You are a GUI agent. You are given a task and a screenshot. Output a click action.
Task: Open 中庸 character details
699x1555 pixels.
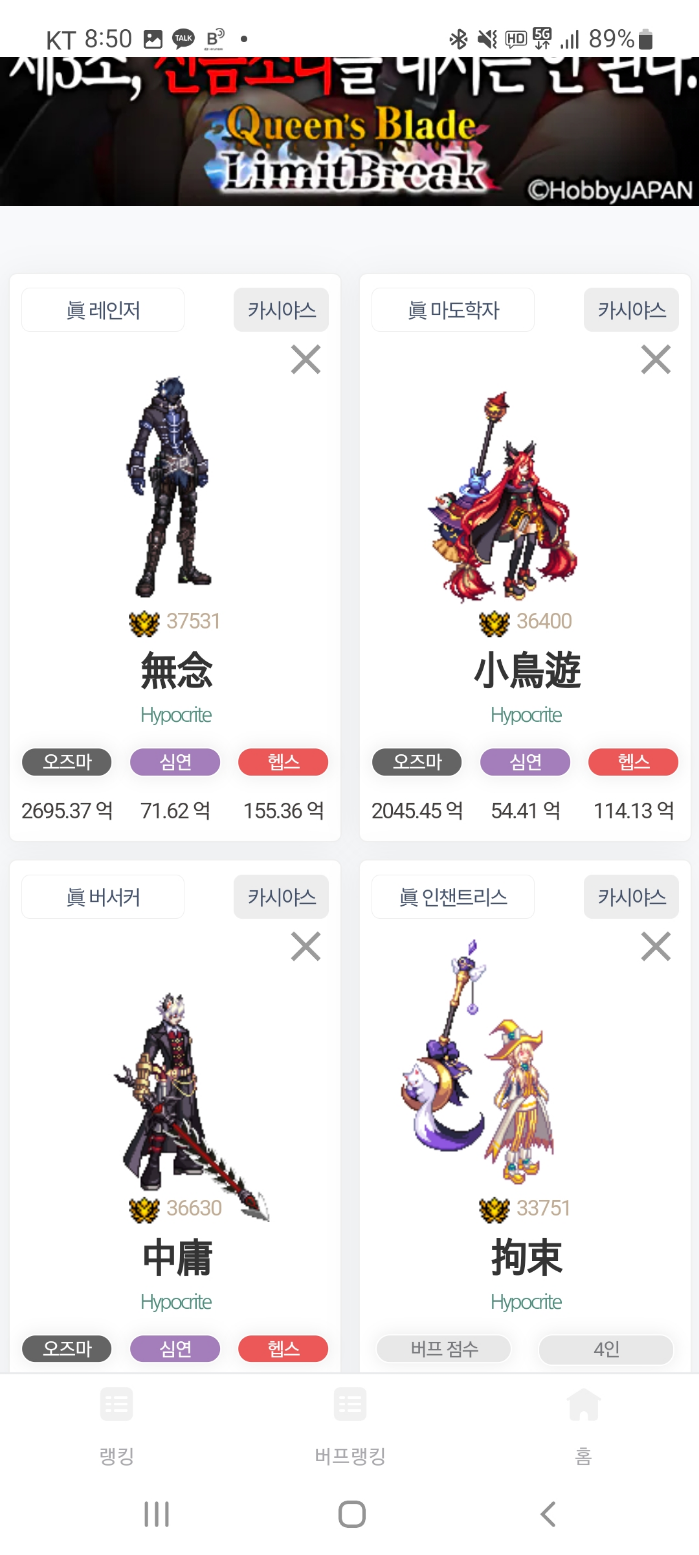pyautogui.click(x=176, y=1258)
